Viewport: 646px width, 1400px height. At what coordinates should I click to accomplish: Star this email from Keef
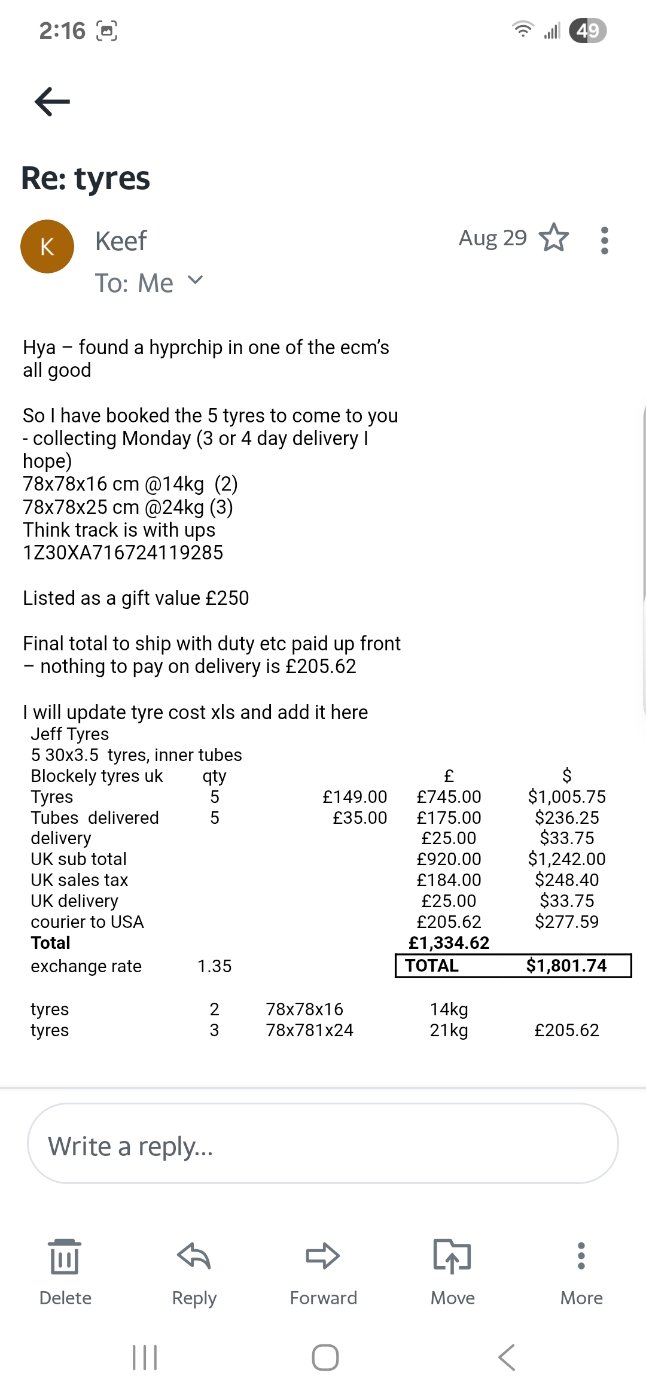tap(553, 239)
